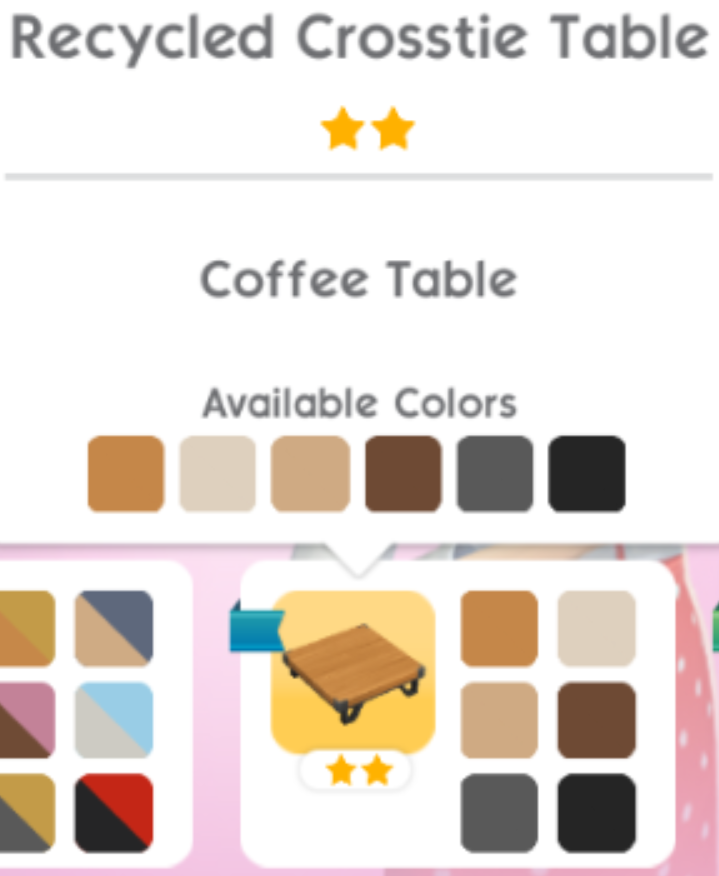Pick the cream swatch in the table card
This screenshot has height=876, width=719.
(596, 628)
